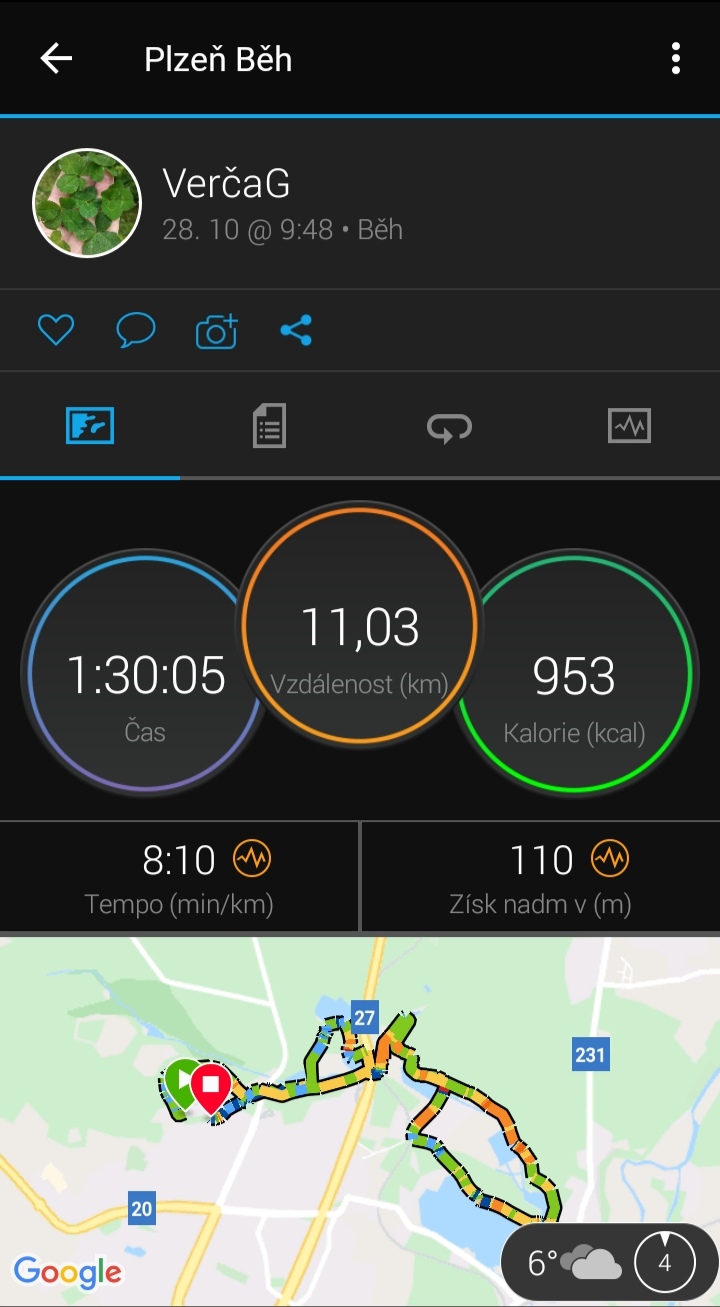Open comments with the speech bubble icon
This screenshot has height=1307, width=720.
tap(136, 330)
